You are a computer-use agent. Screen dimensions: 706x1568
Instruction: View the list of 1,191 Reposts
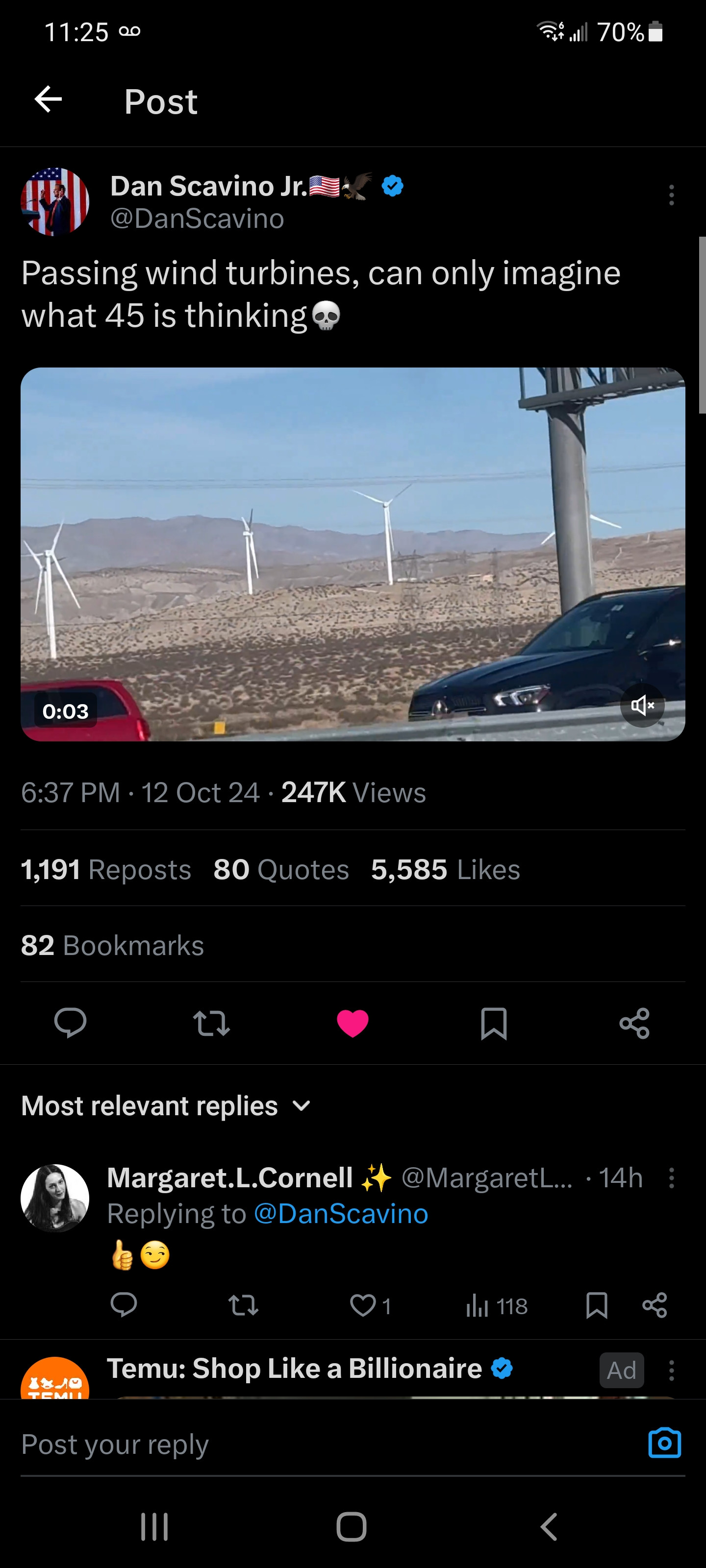click(x=106, y=869)
